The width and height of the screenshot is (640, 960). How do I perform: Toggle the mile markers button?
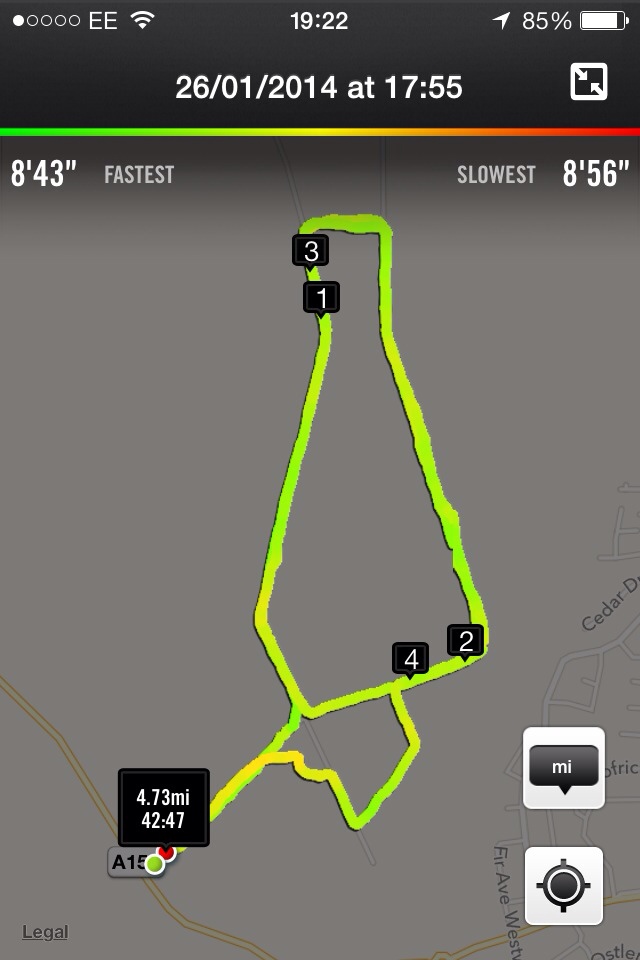[x=563, y=767]
